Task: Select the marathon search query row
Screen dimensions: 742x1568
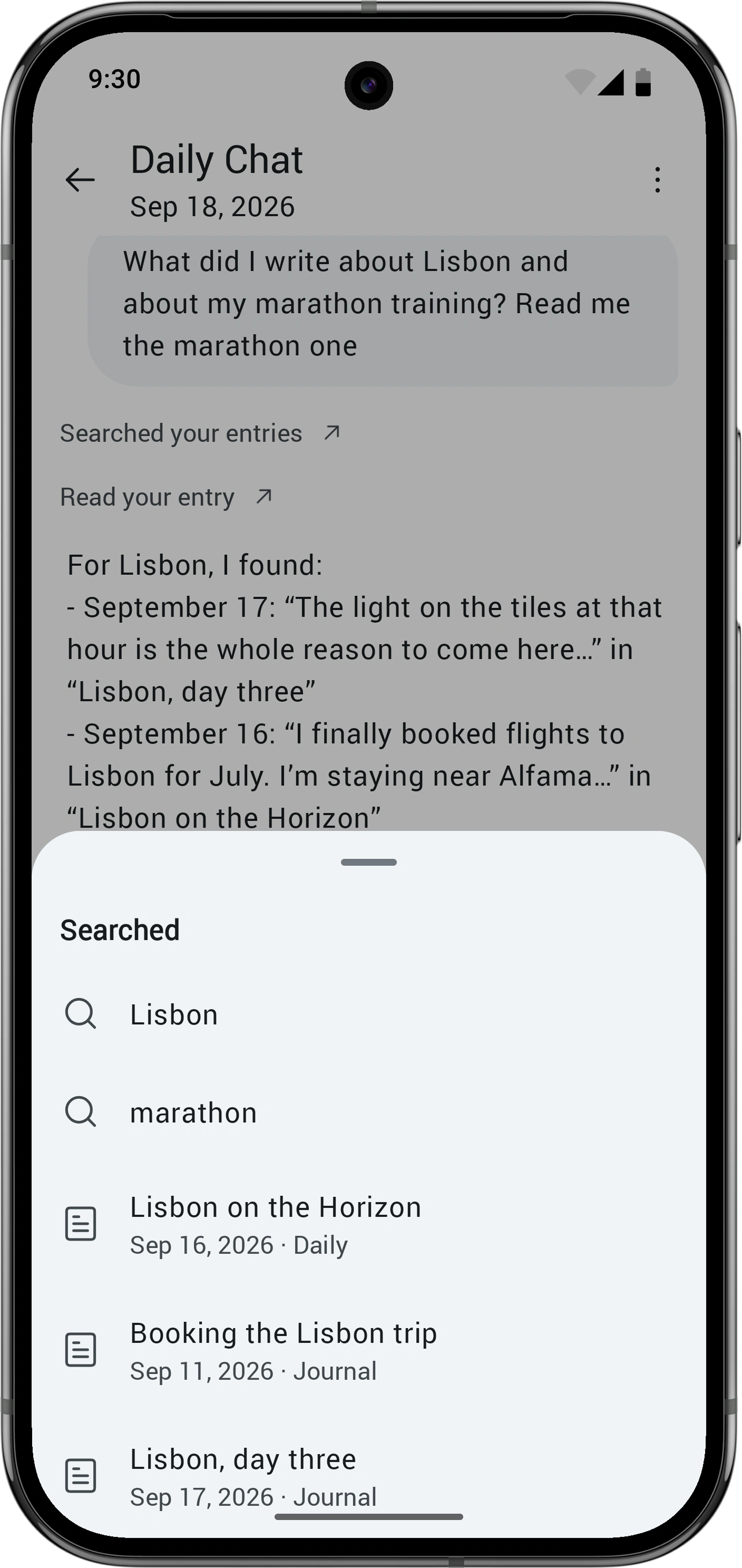Action: [x=368, y=1112]
